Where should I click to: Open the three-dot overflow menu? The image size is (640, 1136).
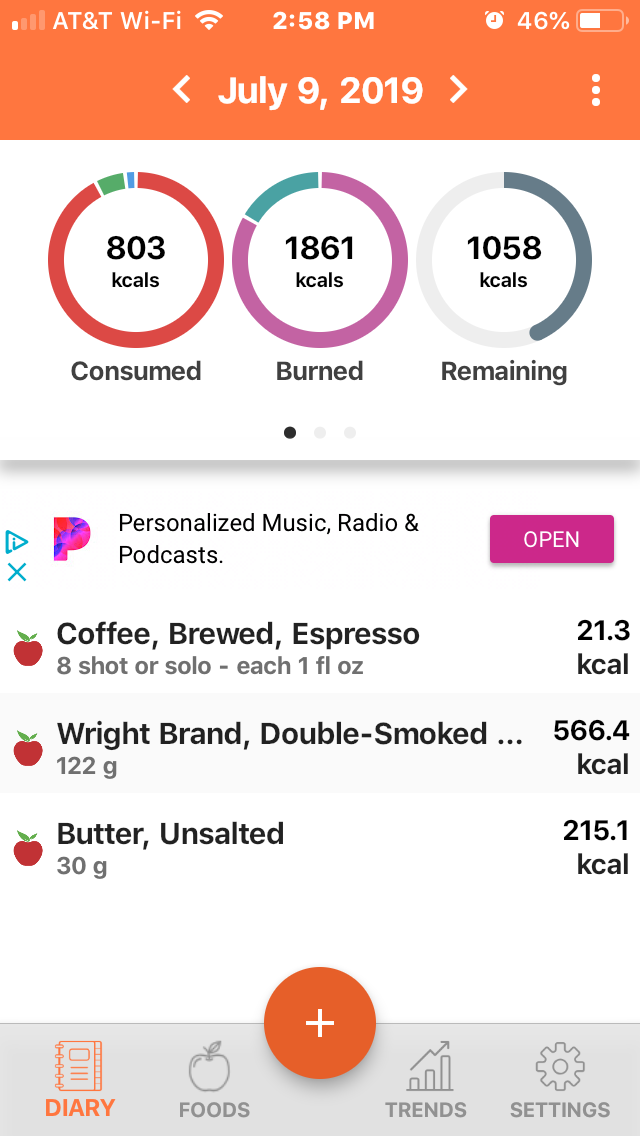point(596,91)
